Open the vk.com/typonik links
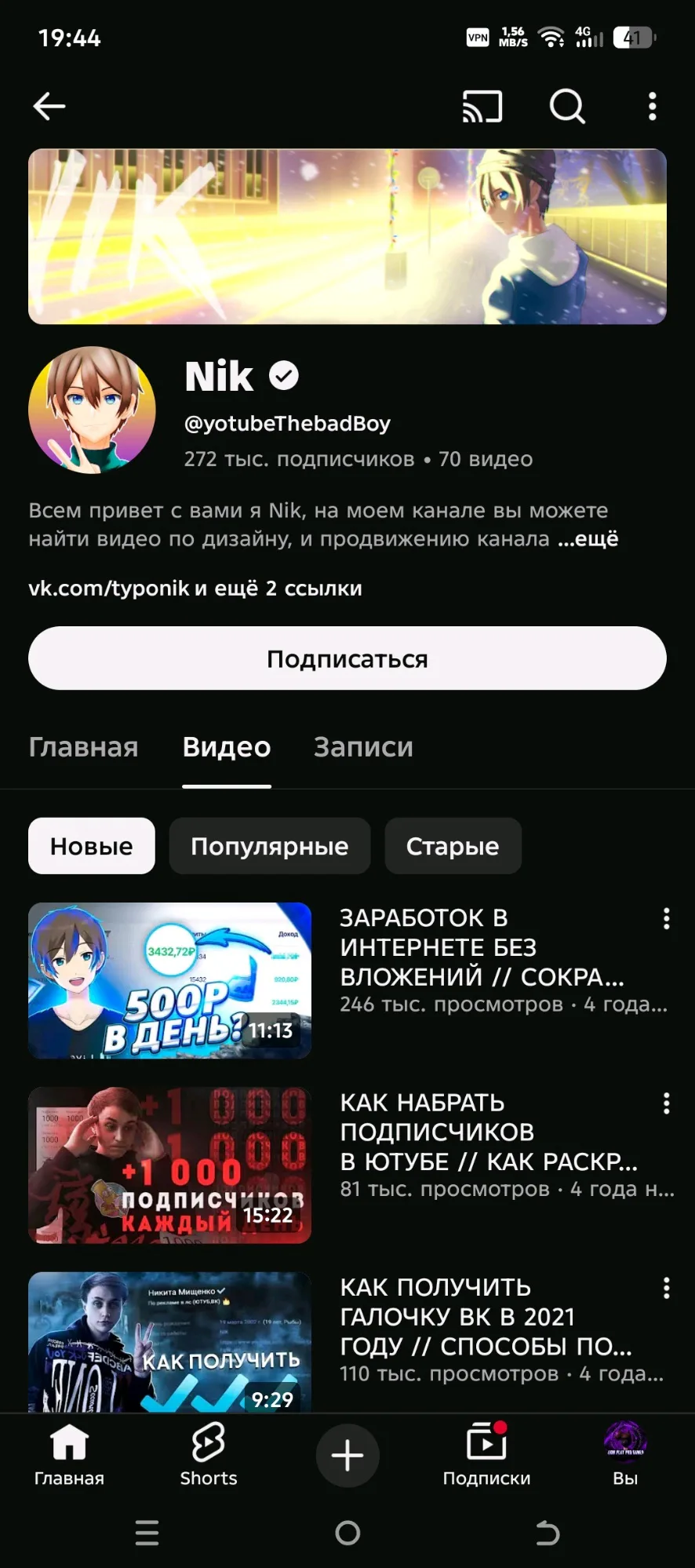 195,589
